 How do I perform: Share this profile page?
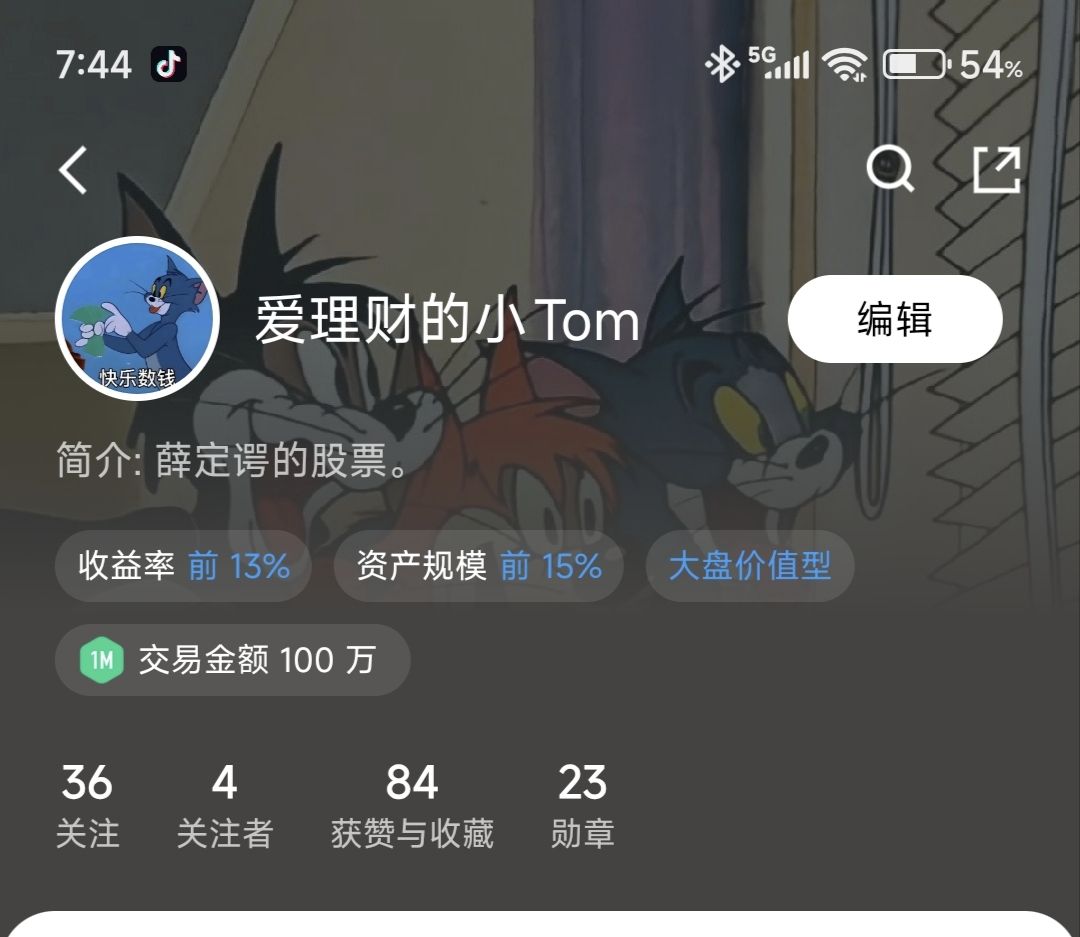[x=997, y=169]
